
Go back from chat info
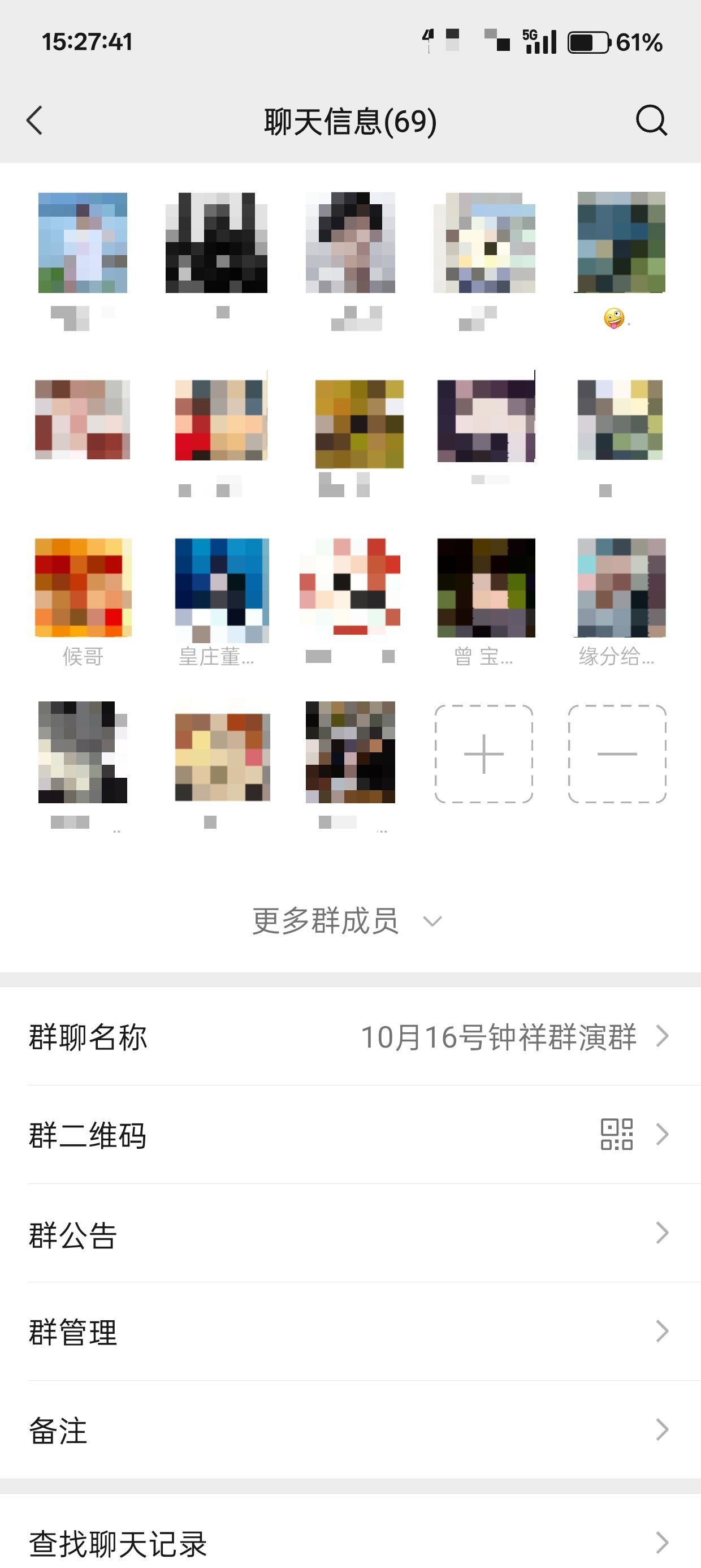35,120
